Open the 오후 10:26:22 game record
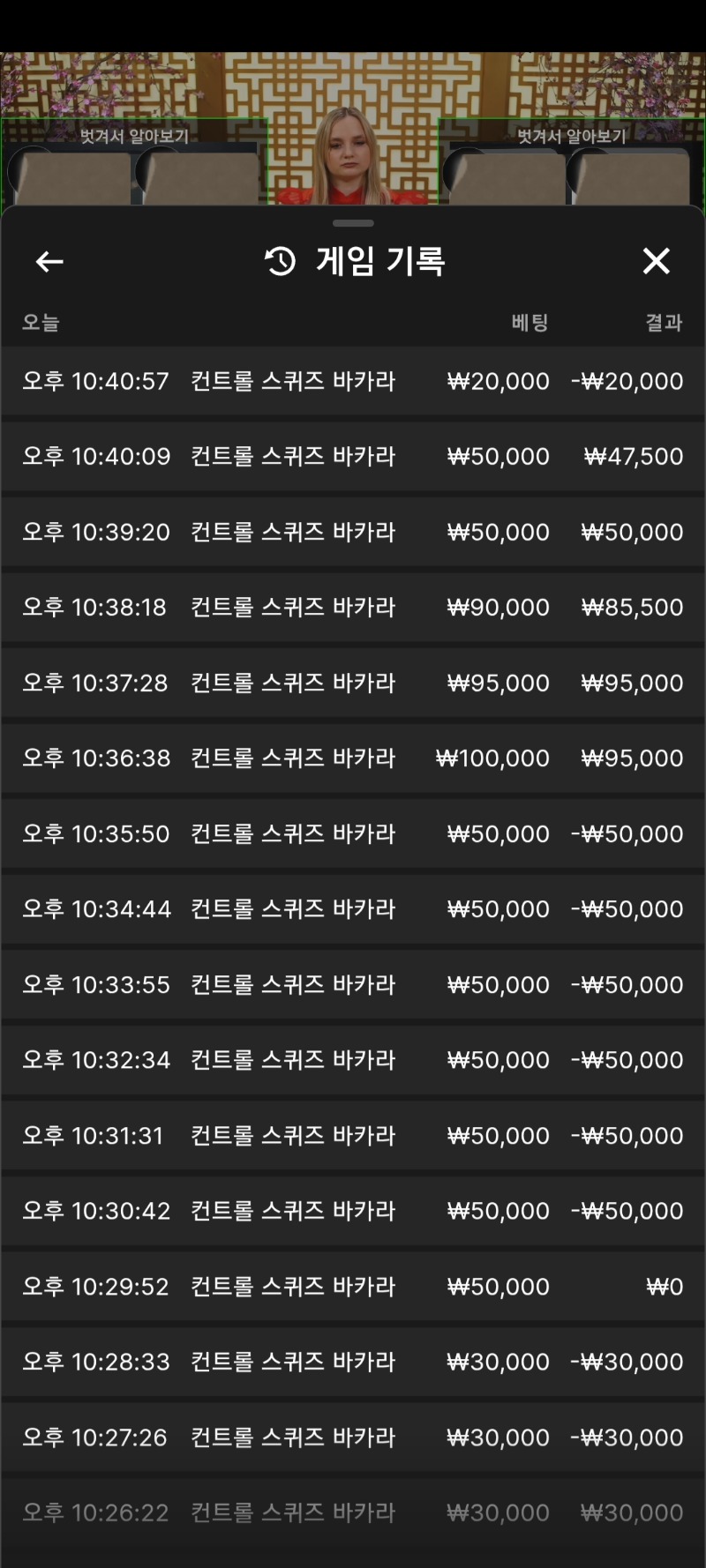706x1568 pixels. click(x=353, y=1512)
